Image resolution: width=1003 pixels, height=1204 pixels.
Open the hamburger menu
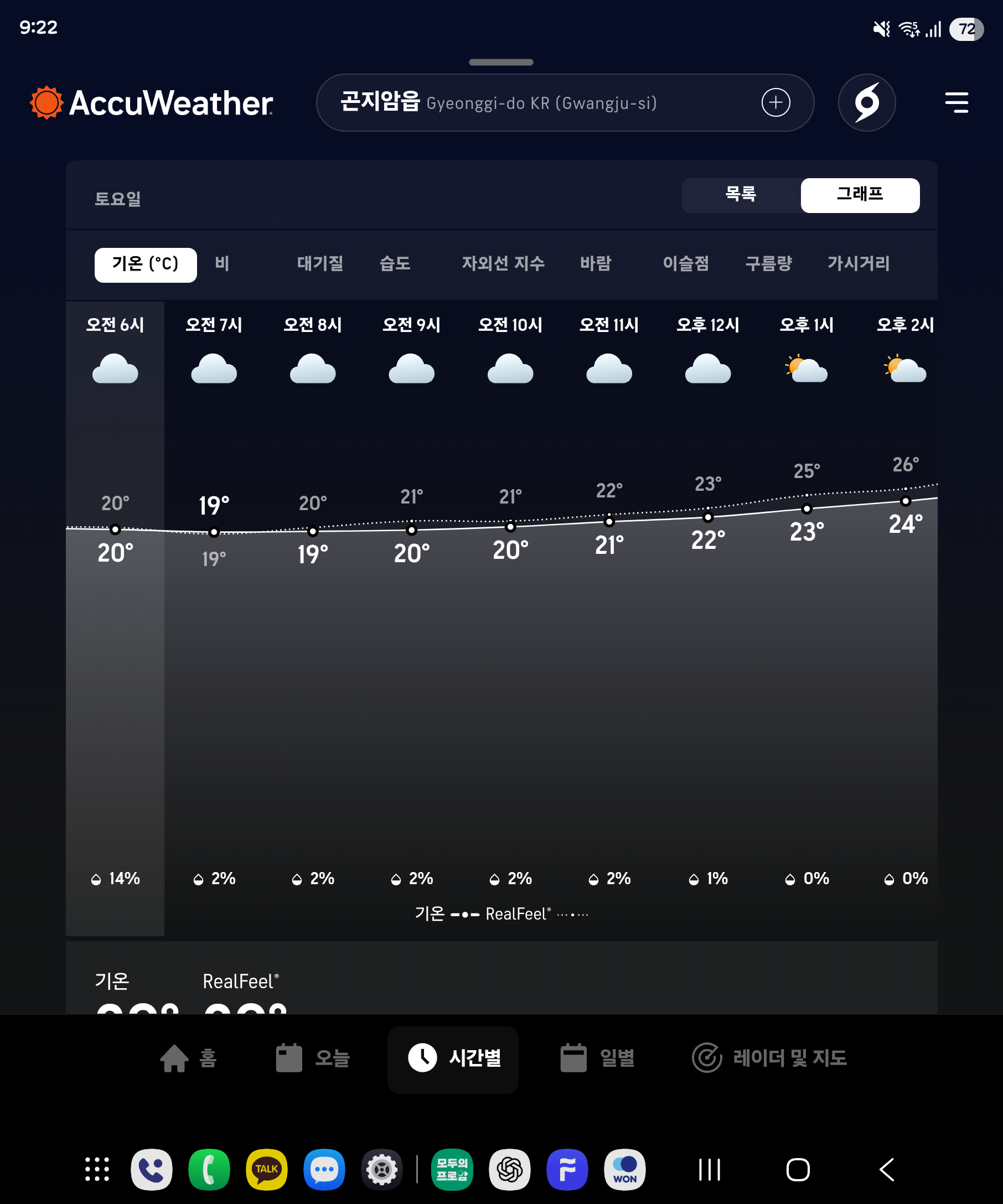(957, 103)
